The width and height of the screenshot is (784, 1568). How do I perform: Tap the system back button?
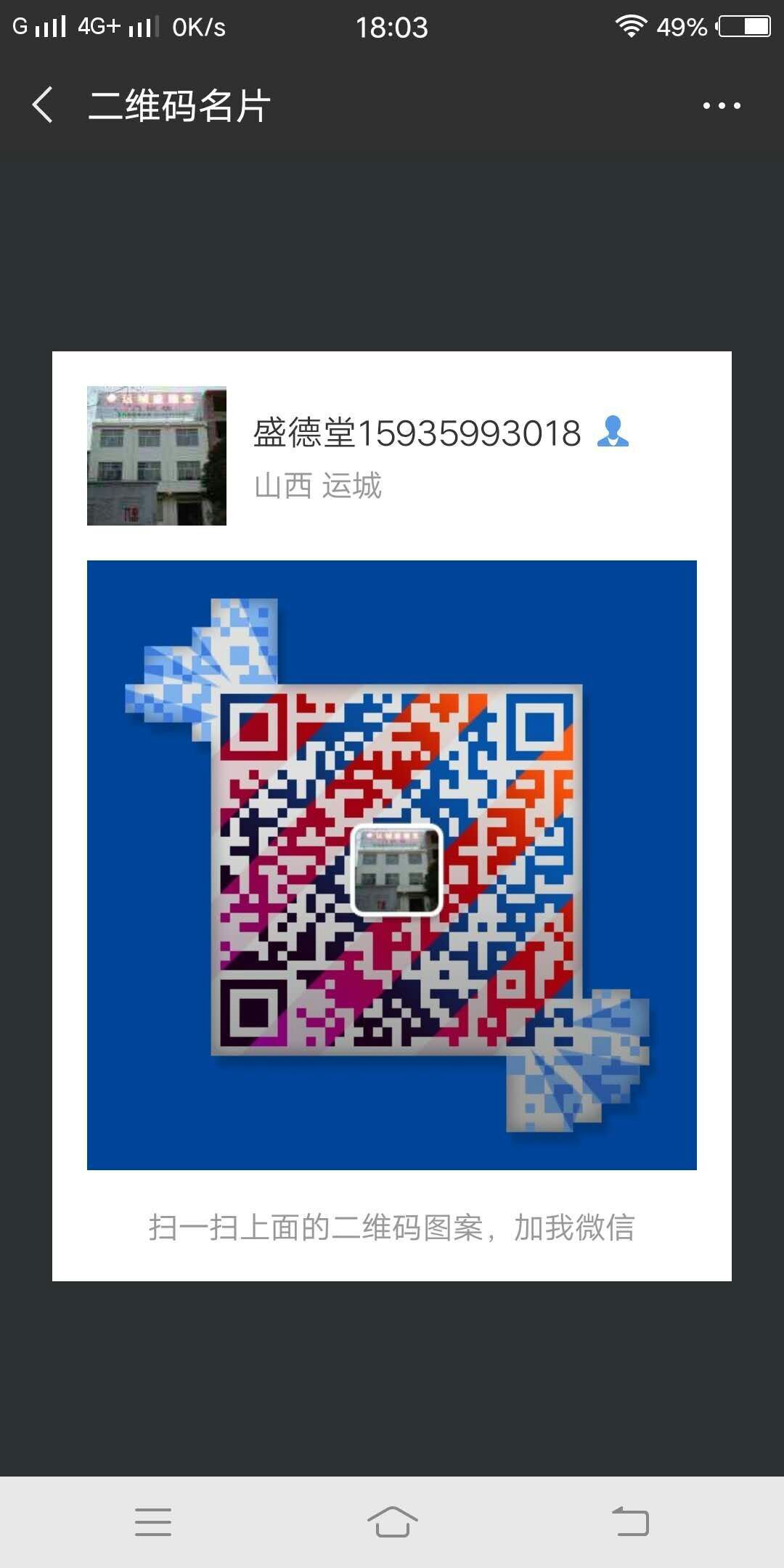(630, 1522)
